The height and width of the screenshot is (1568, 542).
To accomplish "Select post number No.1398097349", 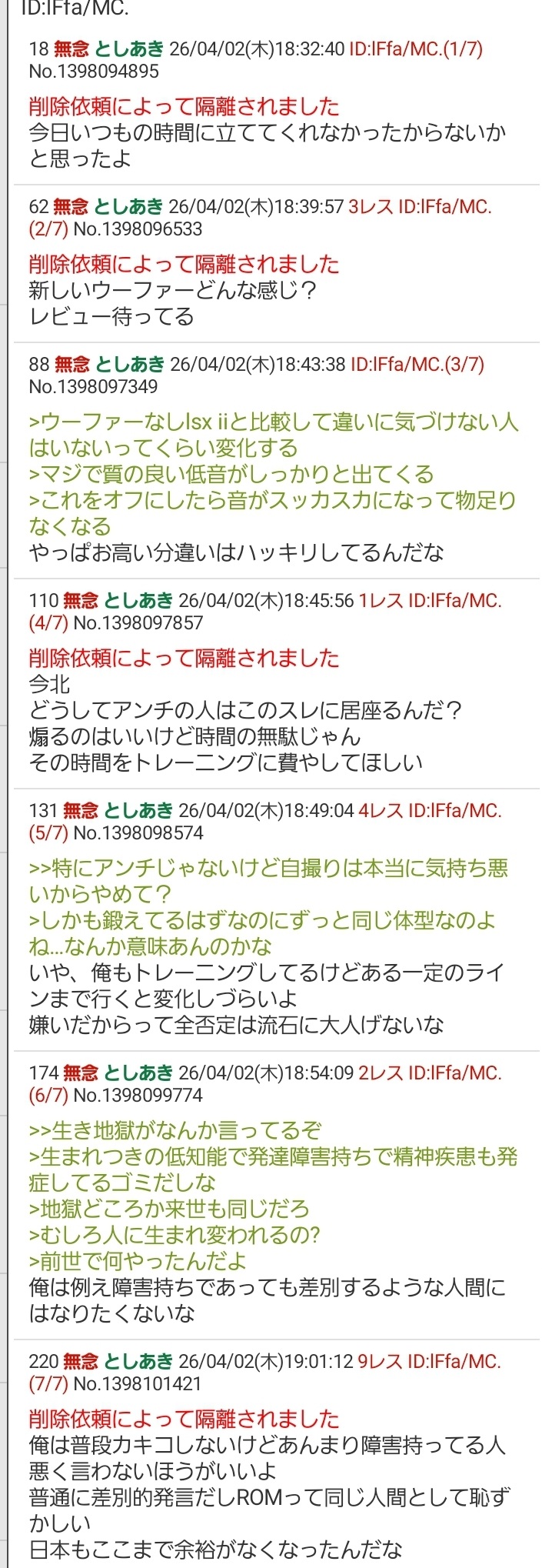I will point(94,387).
